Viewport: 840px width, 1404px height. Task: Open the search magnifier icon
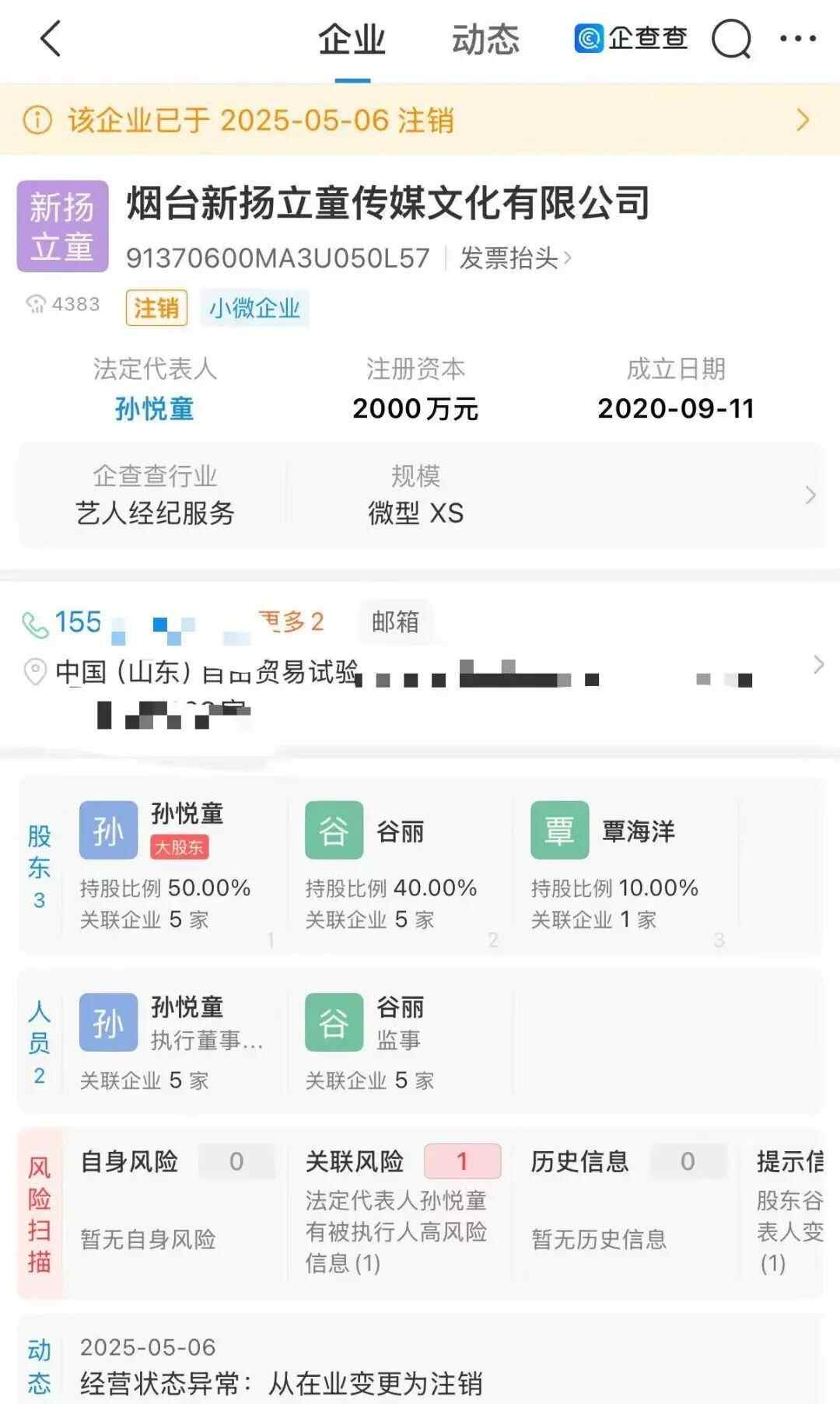click(x=731, y=39)
